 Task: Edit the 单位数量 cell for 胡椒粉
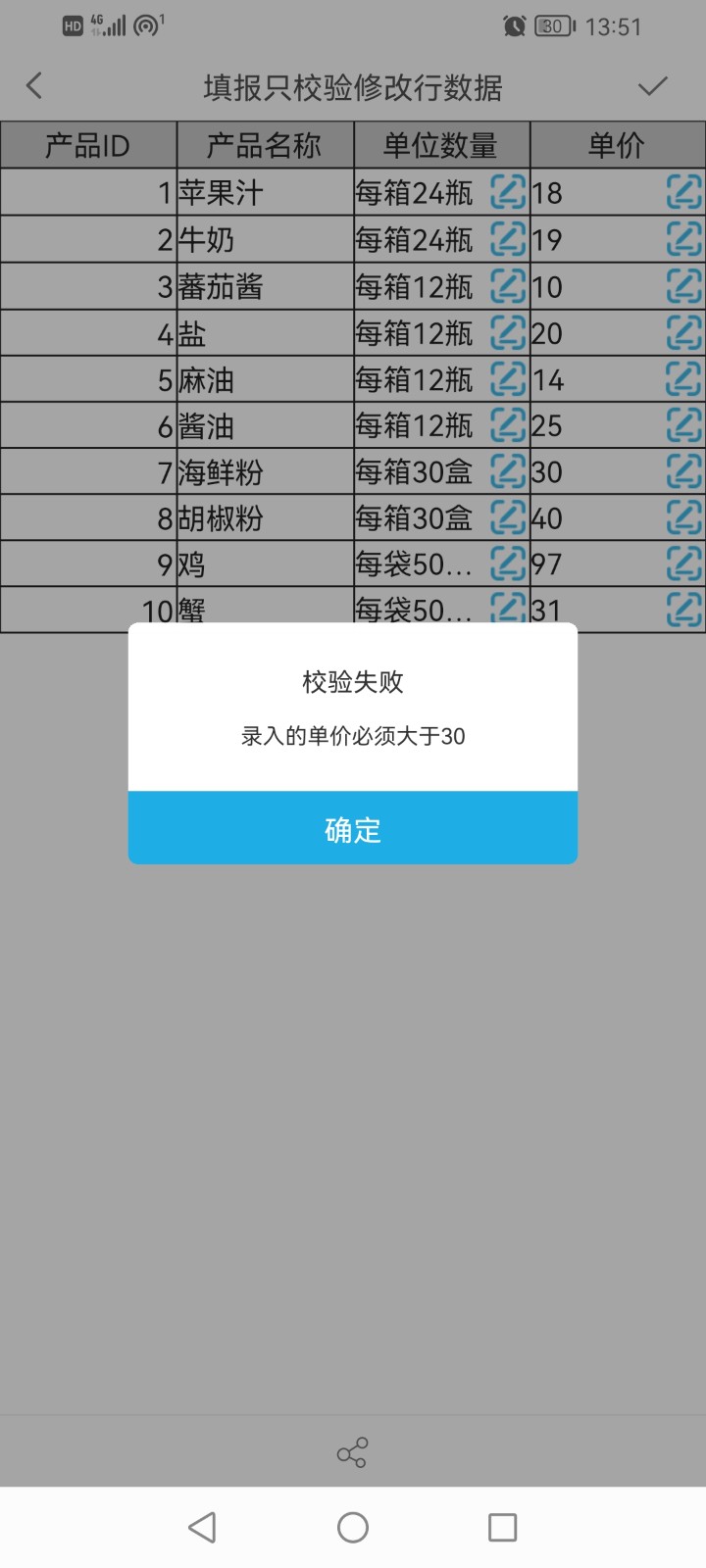[508, 517]
